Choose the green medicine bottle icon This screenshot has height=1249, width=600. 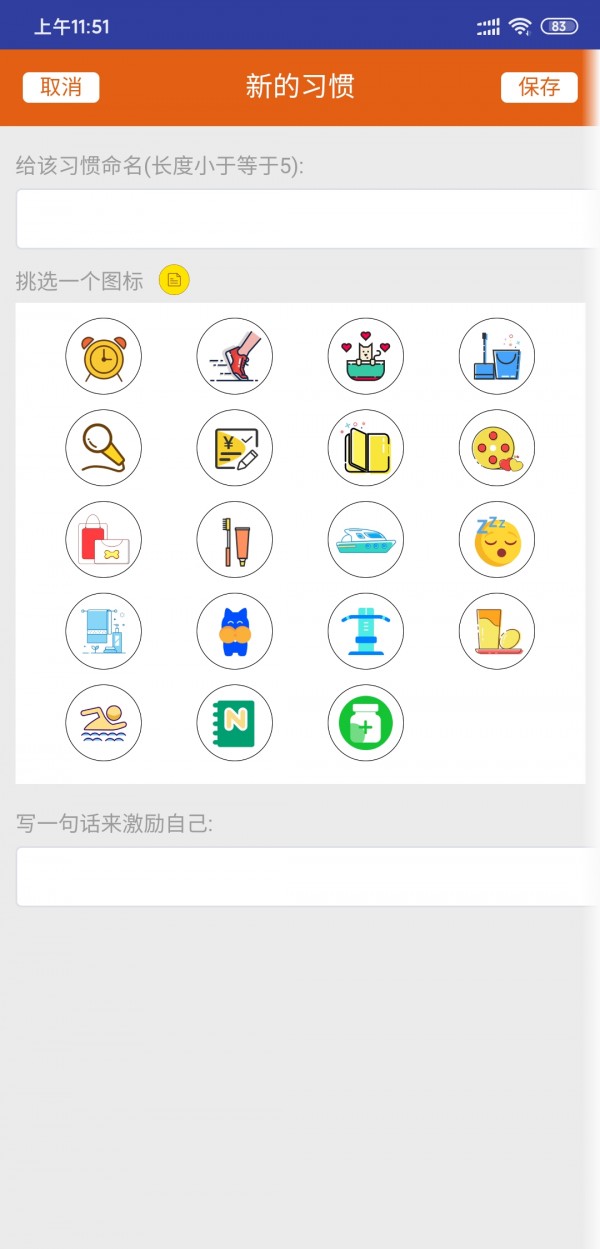tap(366, 723)
